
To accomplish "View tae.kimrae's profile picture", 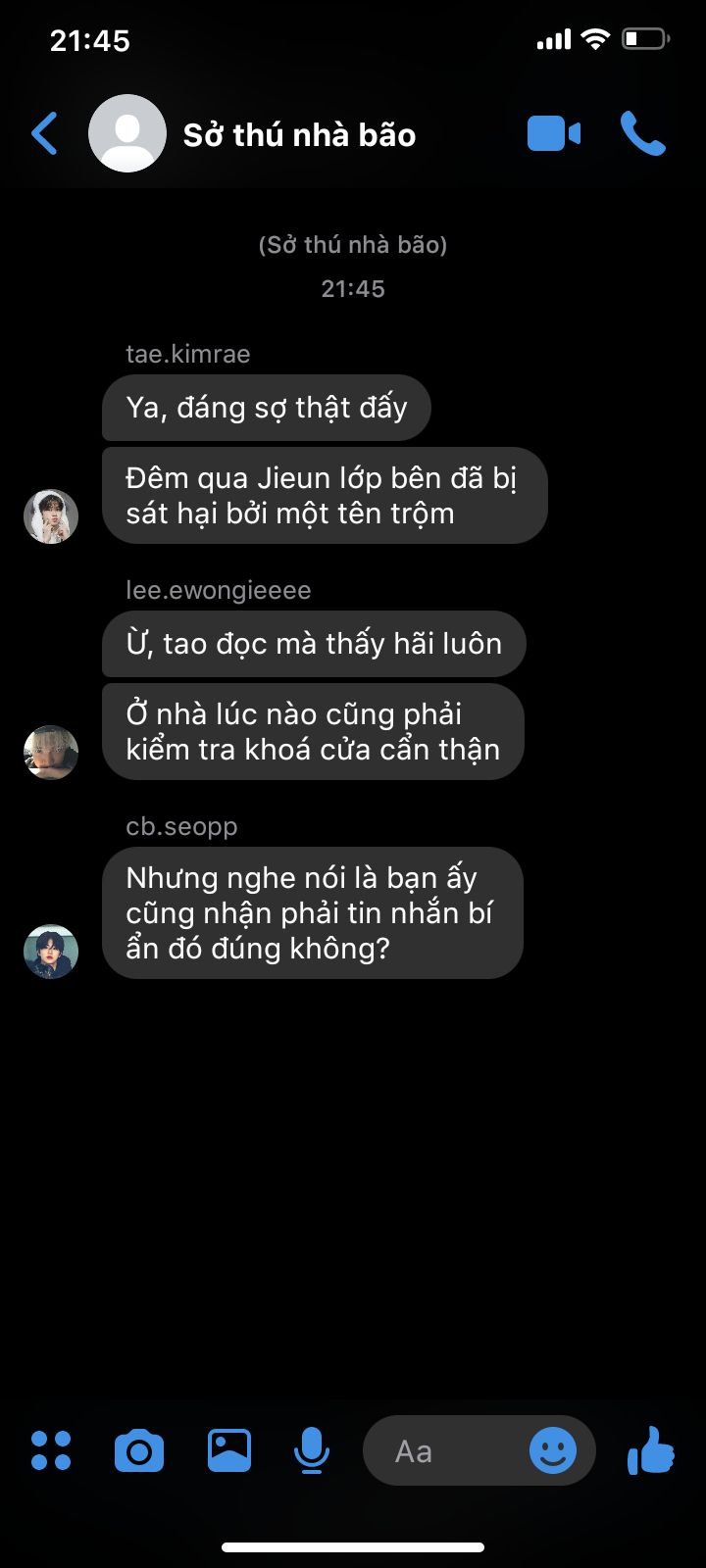I will click(51, 516).
